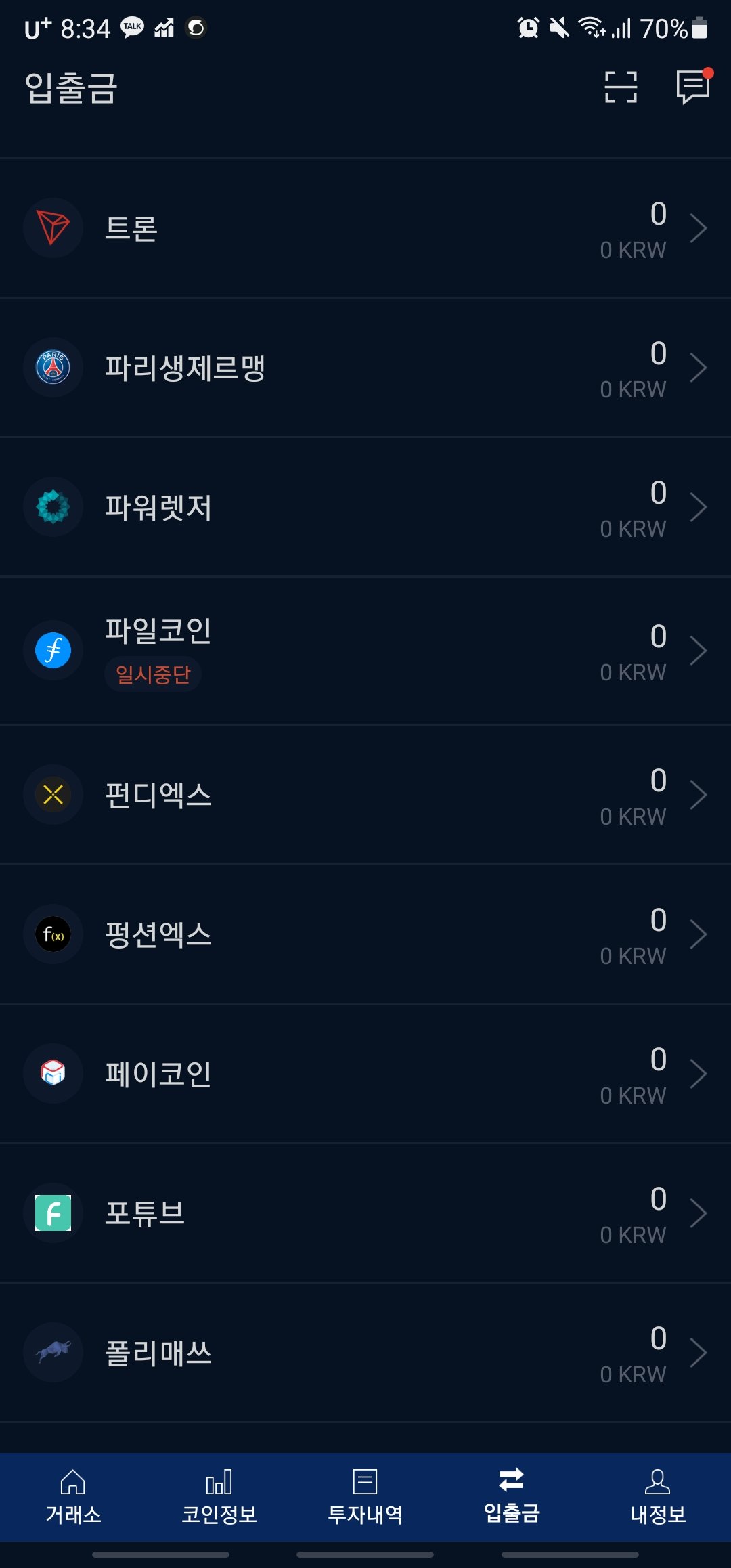731x1568 pixels.
Task: Select the Paycoin cube icon
Action: coord(53,1074)
